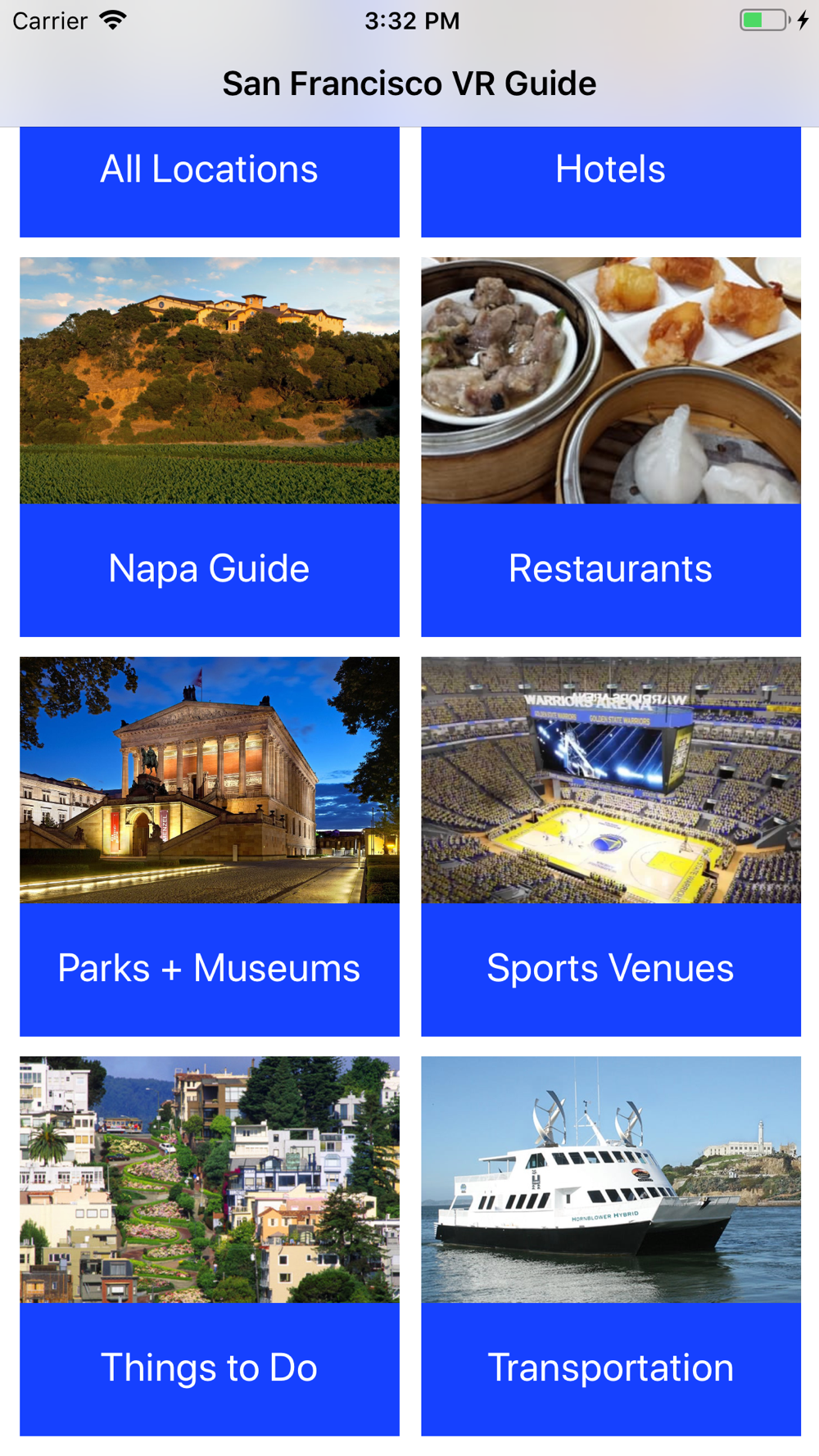Open the All Locations category

[x=209, y=180]
